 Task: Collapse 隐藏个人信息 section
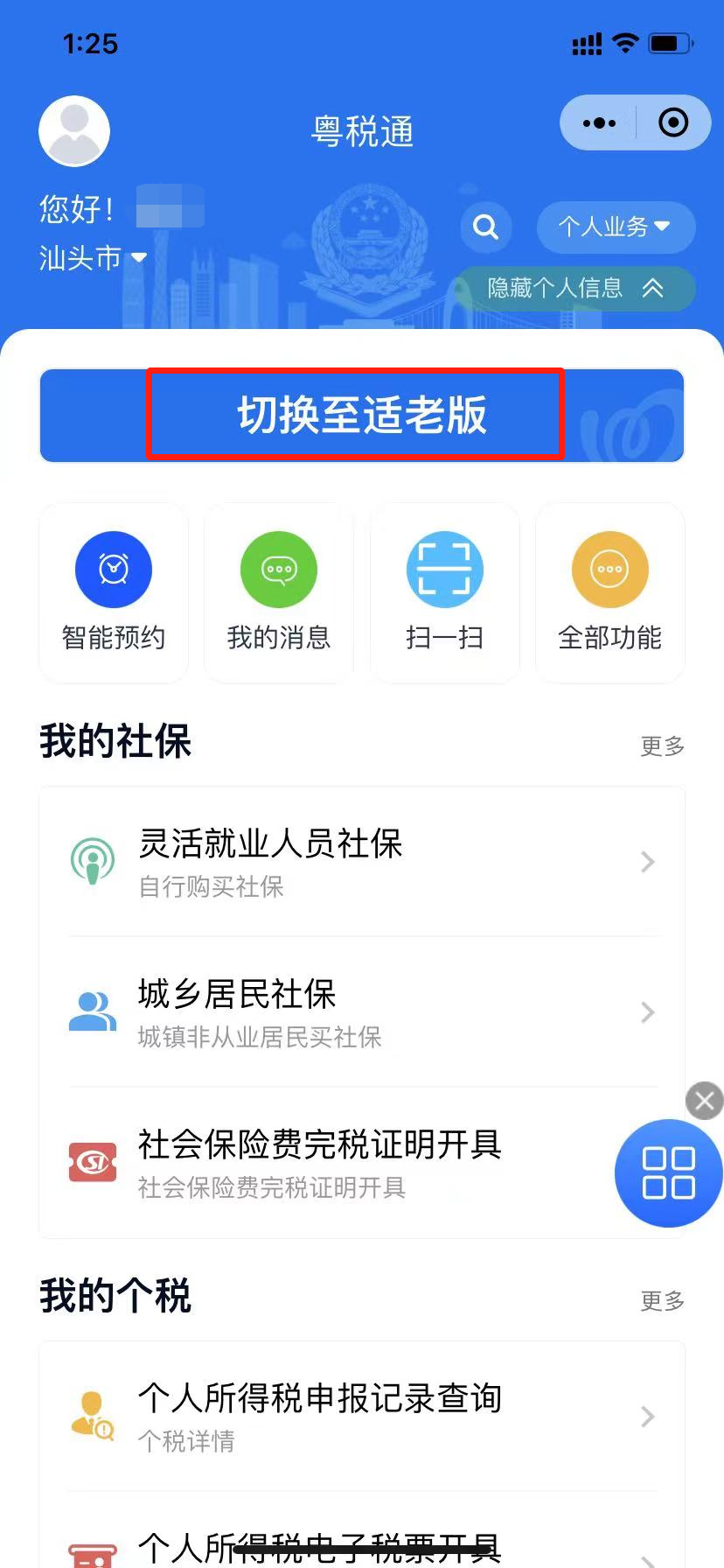[574, 289]
